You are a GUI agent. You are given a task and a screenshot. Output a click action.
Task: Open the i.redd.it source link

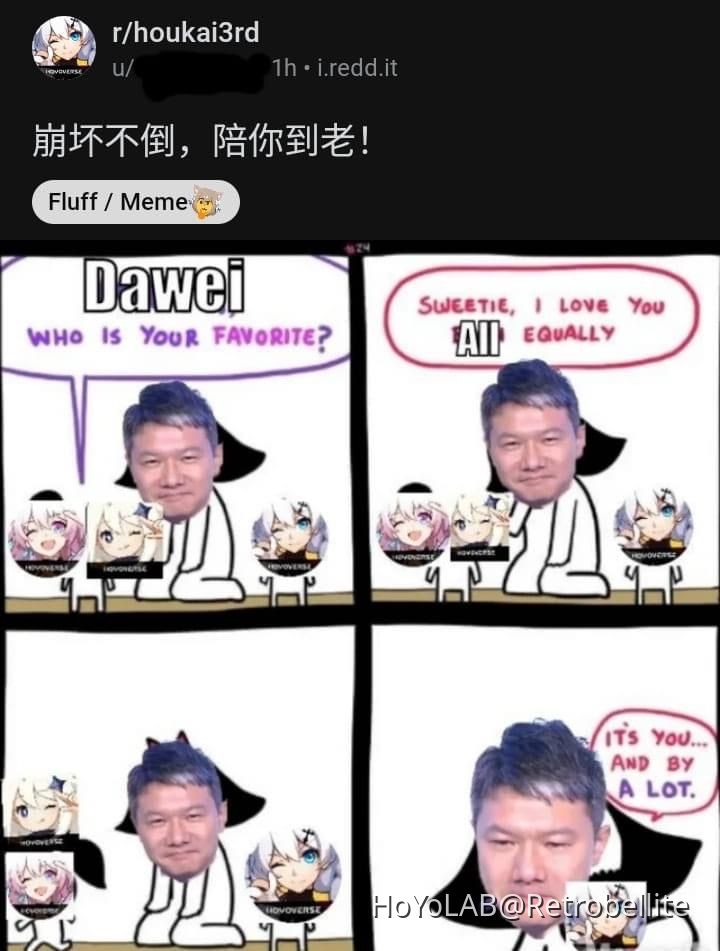[357, 68]
